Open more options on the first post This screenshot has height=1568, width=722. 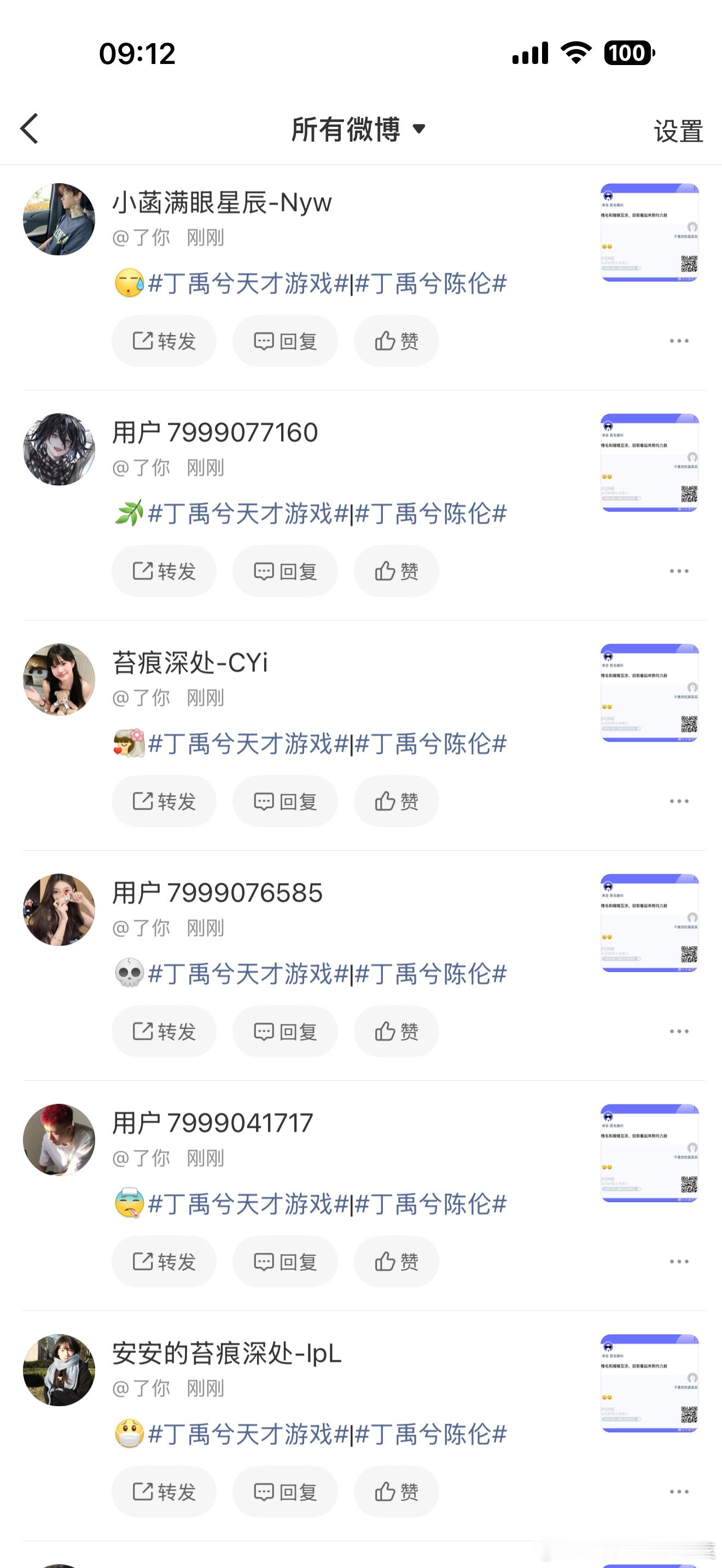tap(678, 341)
